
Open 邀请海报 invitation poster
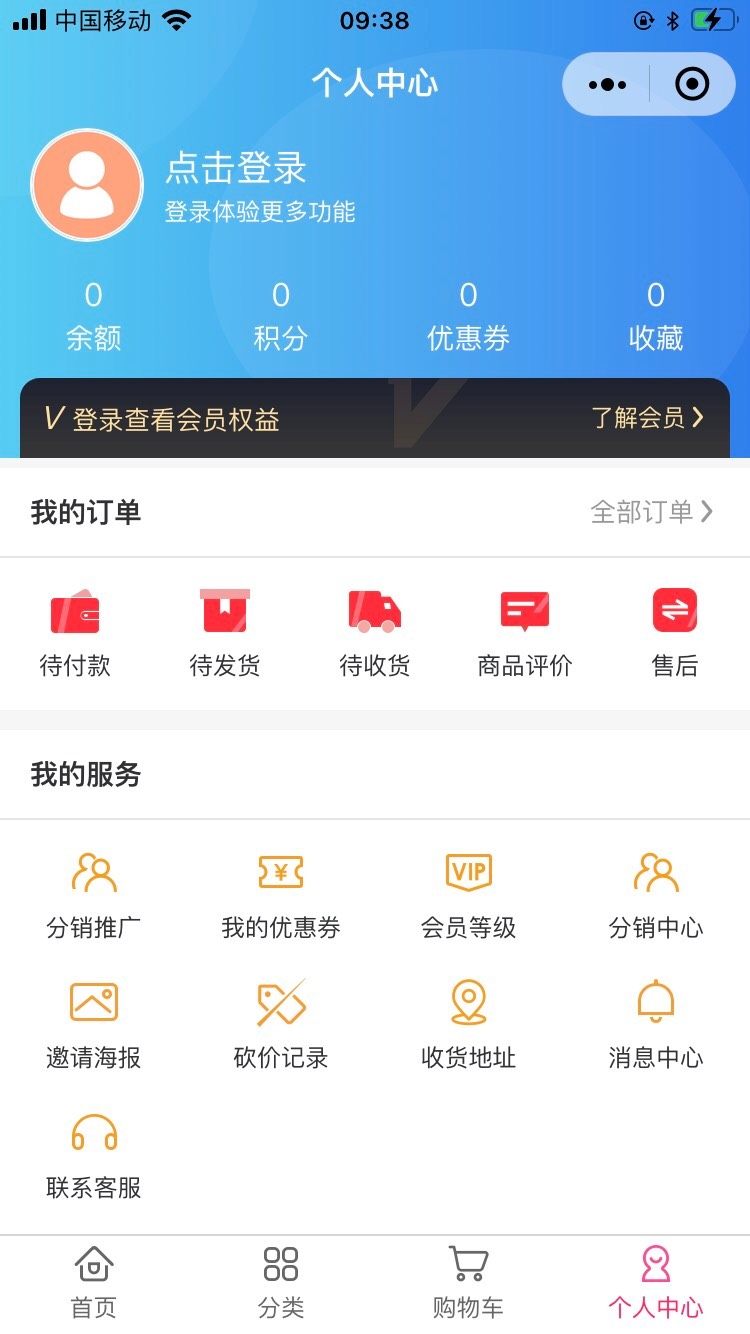[x=94, y=1026]
